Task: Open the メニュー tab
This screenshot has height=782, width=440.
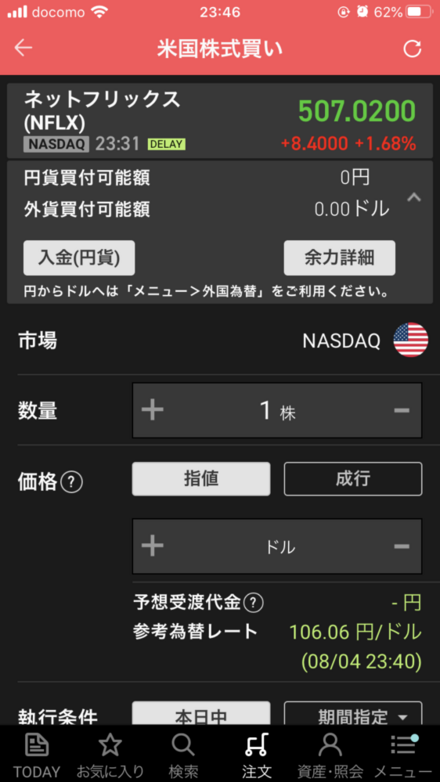Action: (403, 754)
